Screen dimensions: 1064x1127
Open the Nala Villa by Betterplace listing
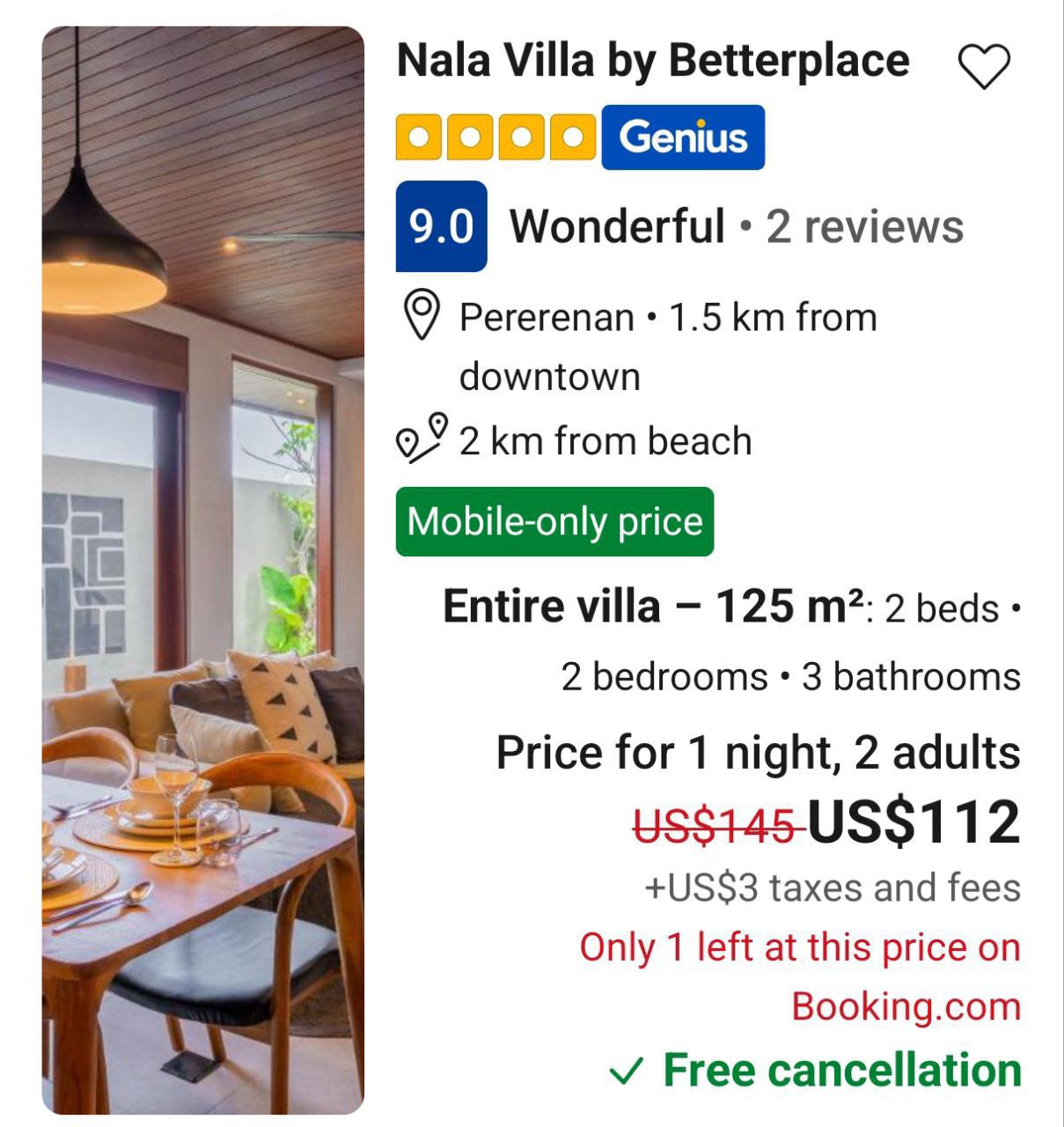pyautogui.click(x=652, y=62)
